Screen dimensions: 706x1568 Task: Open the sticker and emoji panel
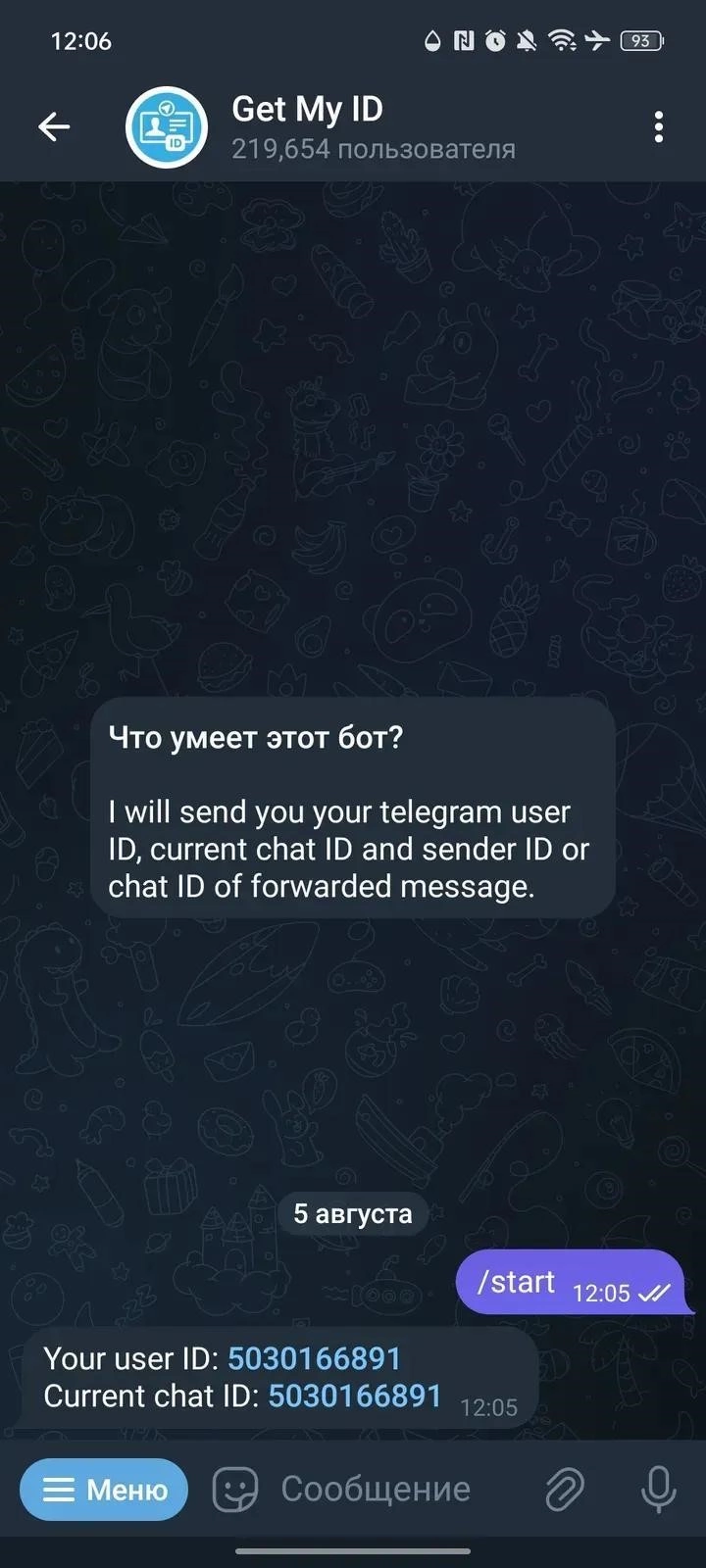(235, 1490)
